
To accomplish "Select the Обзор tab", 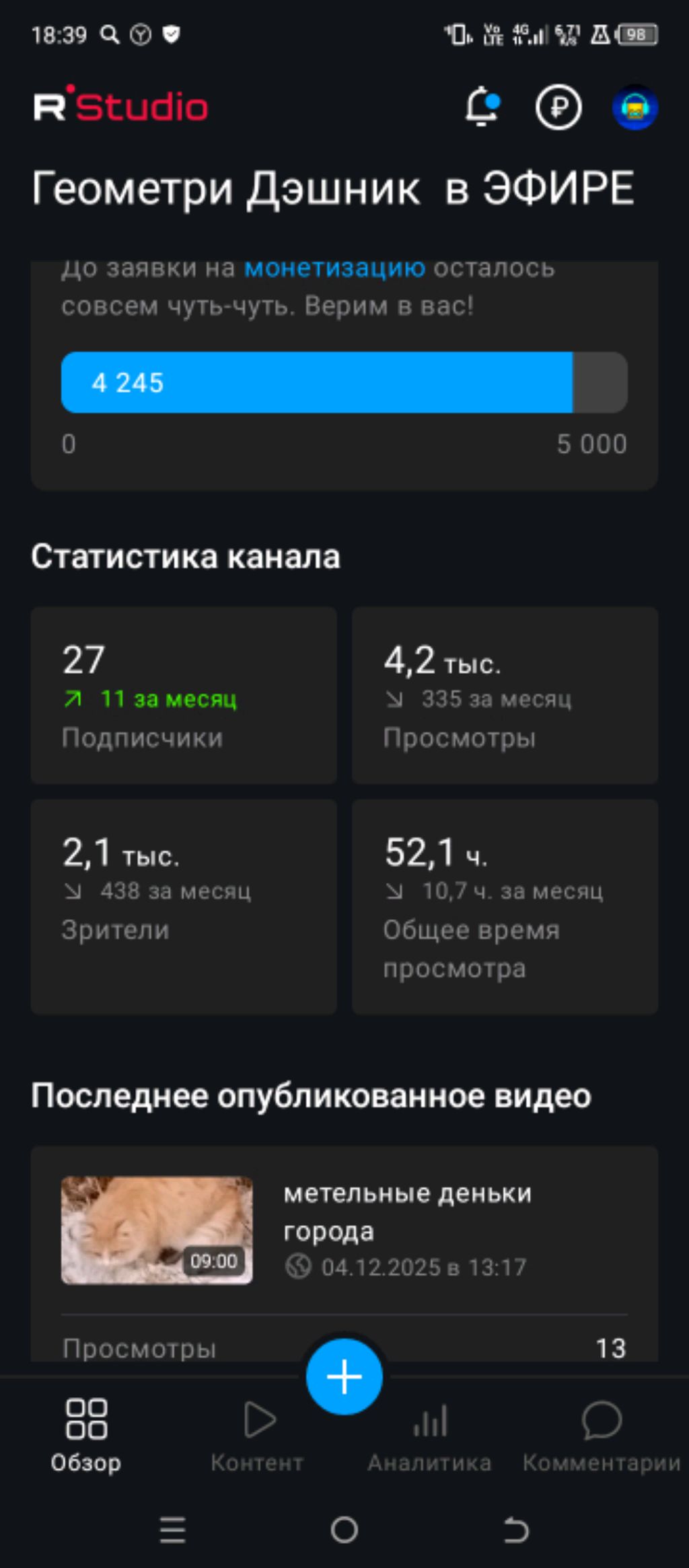I will point(86,1435).
